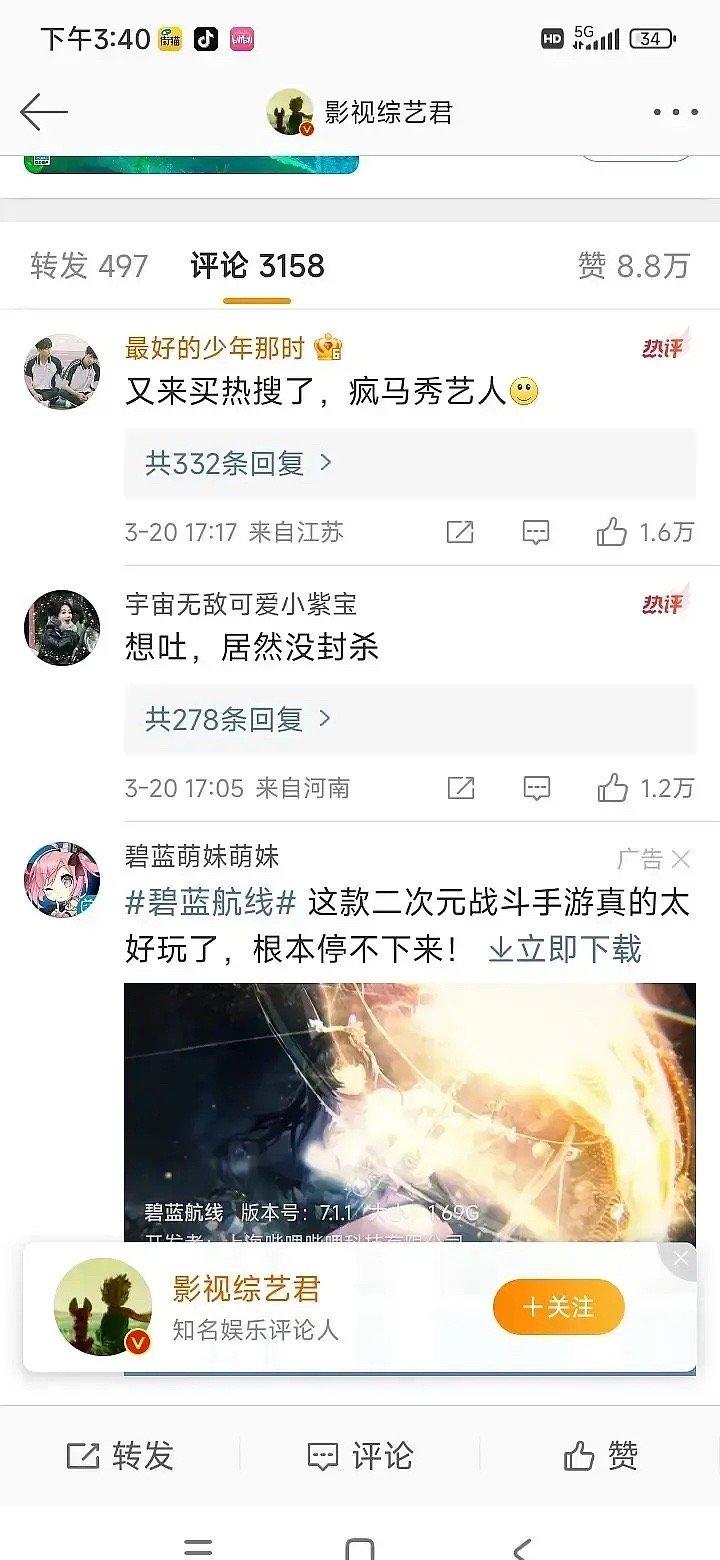Reply to the comment by 宇宙无敌可爱小紫宝

pos(536,788)
